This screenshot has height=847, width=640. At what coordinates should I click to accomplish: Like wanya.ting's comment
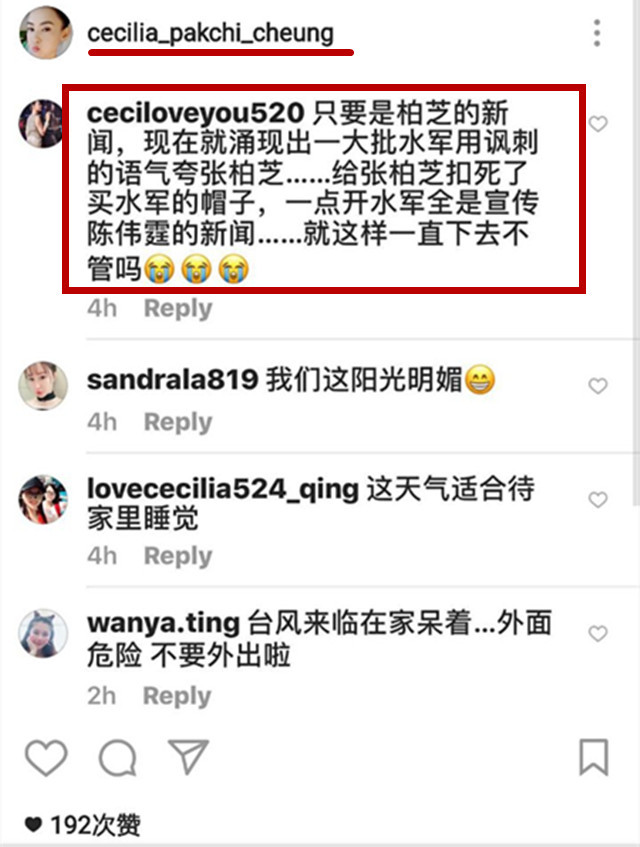point(598,634)
